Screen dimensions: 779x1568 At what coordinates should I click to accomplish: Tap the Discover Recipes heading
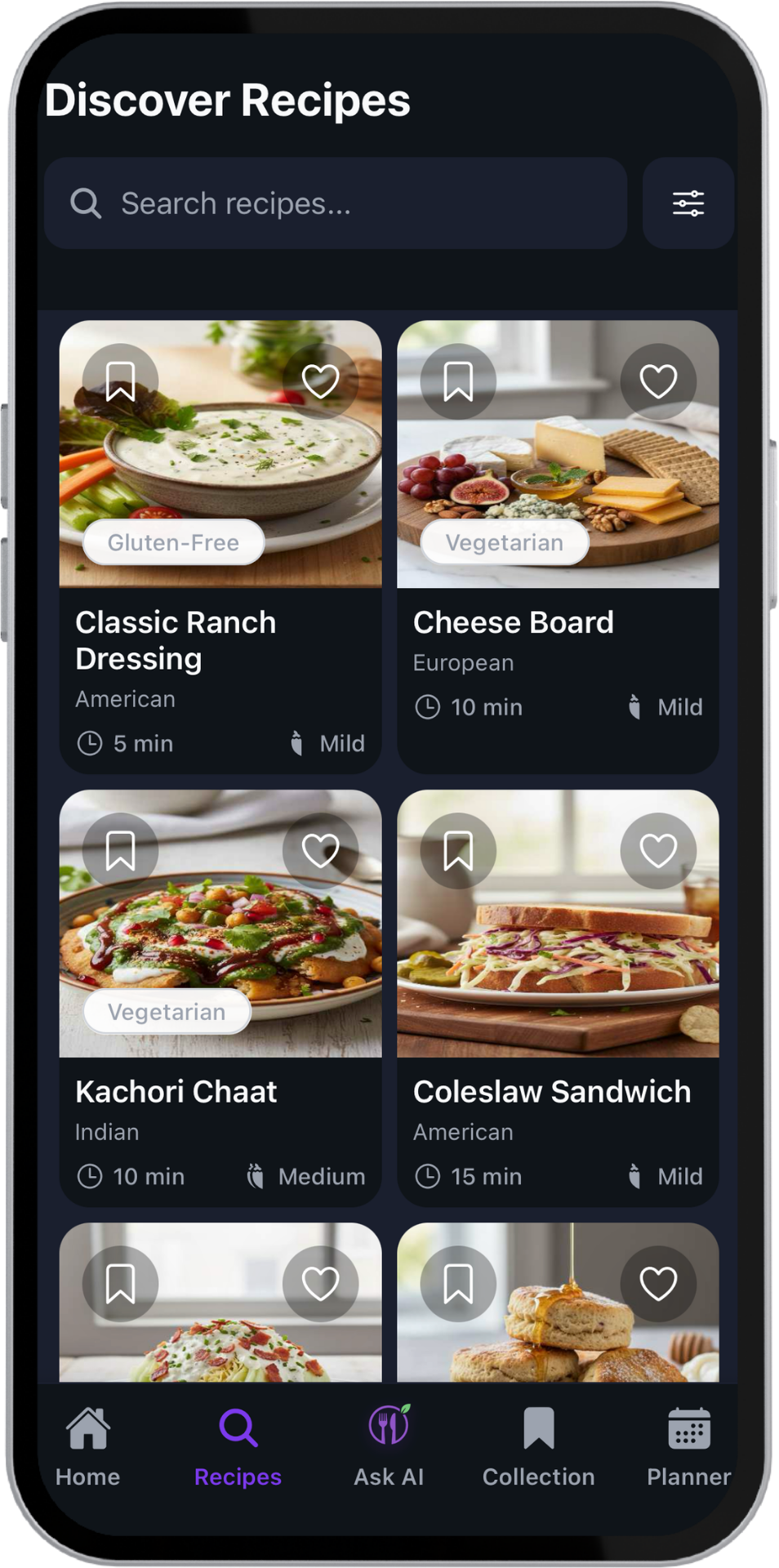229,100
